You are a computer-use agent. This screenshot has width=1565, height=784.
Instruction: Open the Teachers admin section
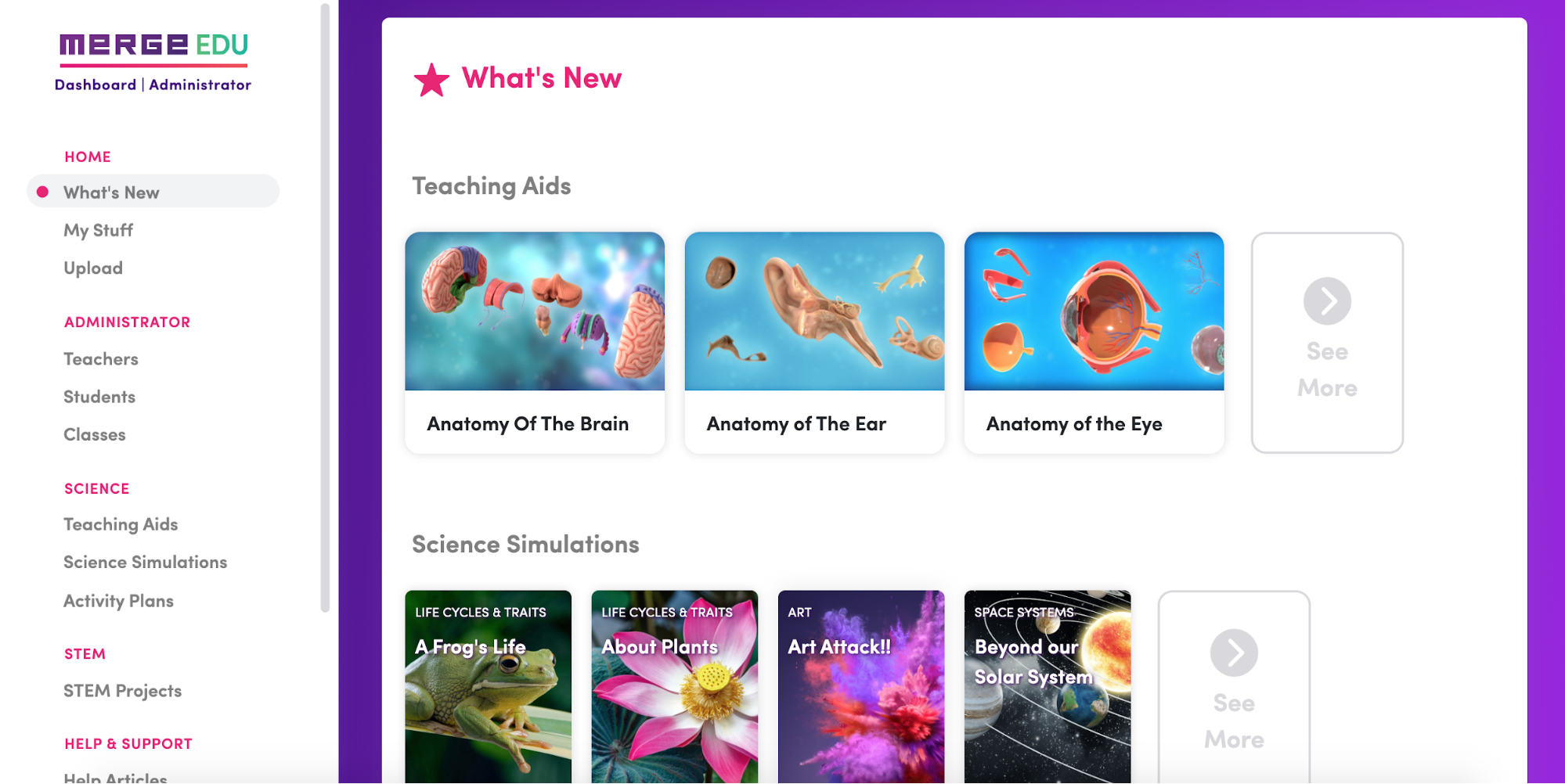click(101, 359)
